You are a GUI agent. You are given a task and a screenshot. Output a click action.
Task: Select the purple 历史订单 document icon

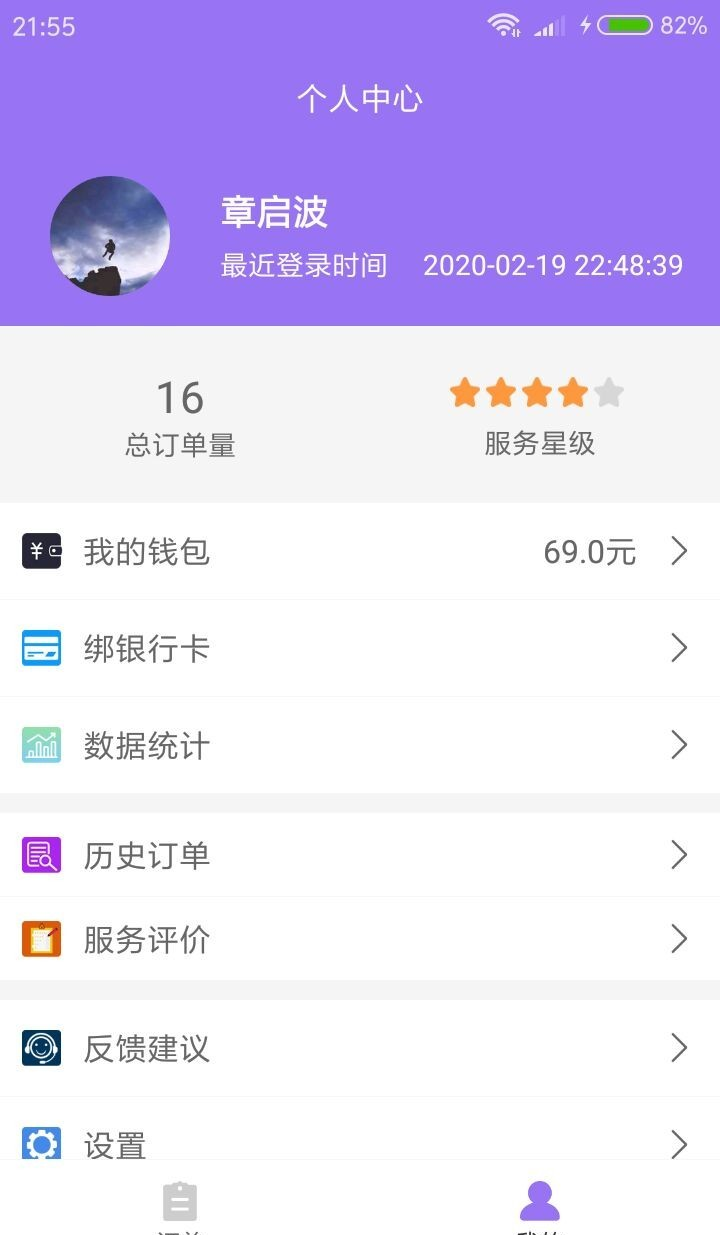38,855
